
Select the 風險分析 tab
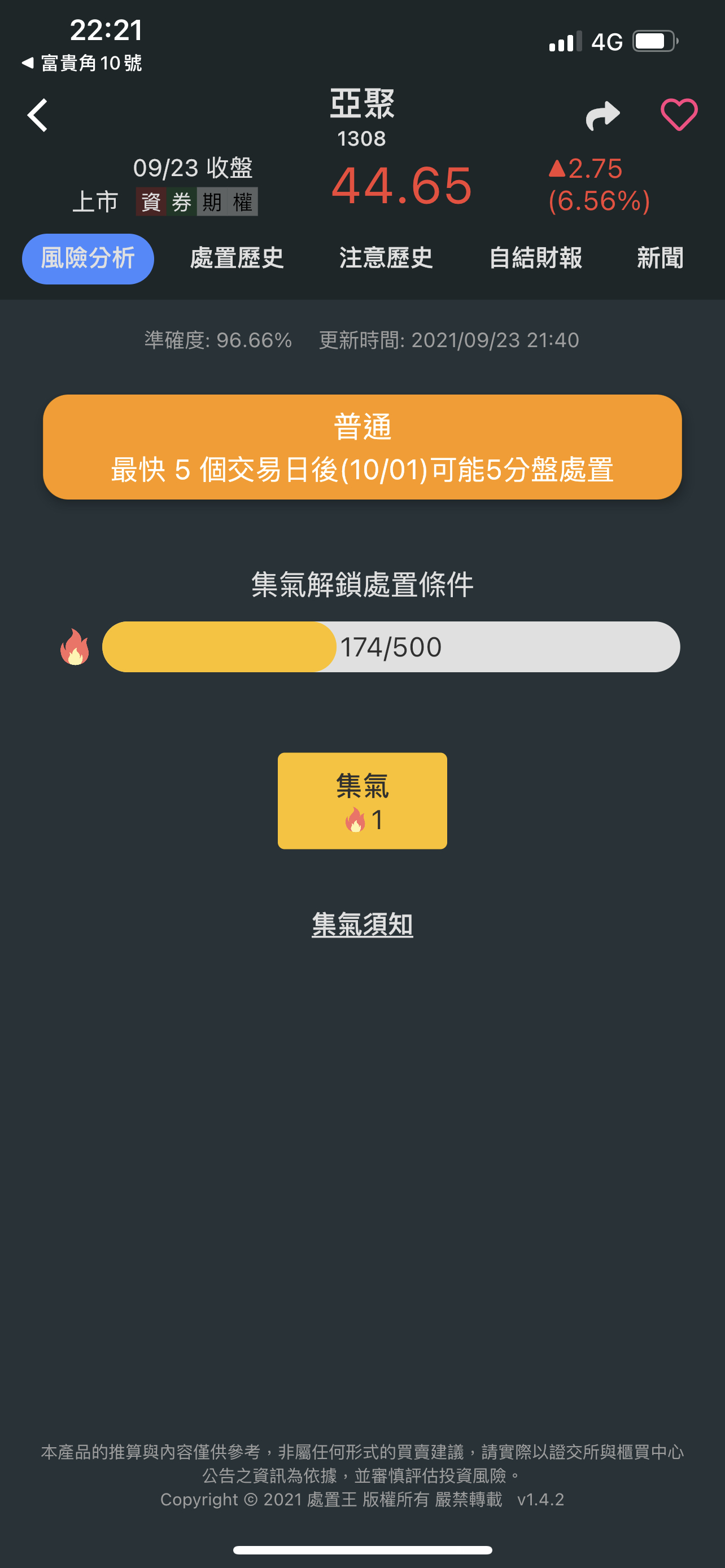(x=88, y=259)
